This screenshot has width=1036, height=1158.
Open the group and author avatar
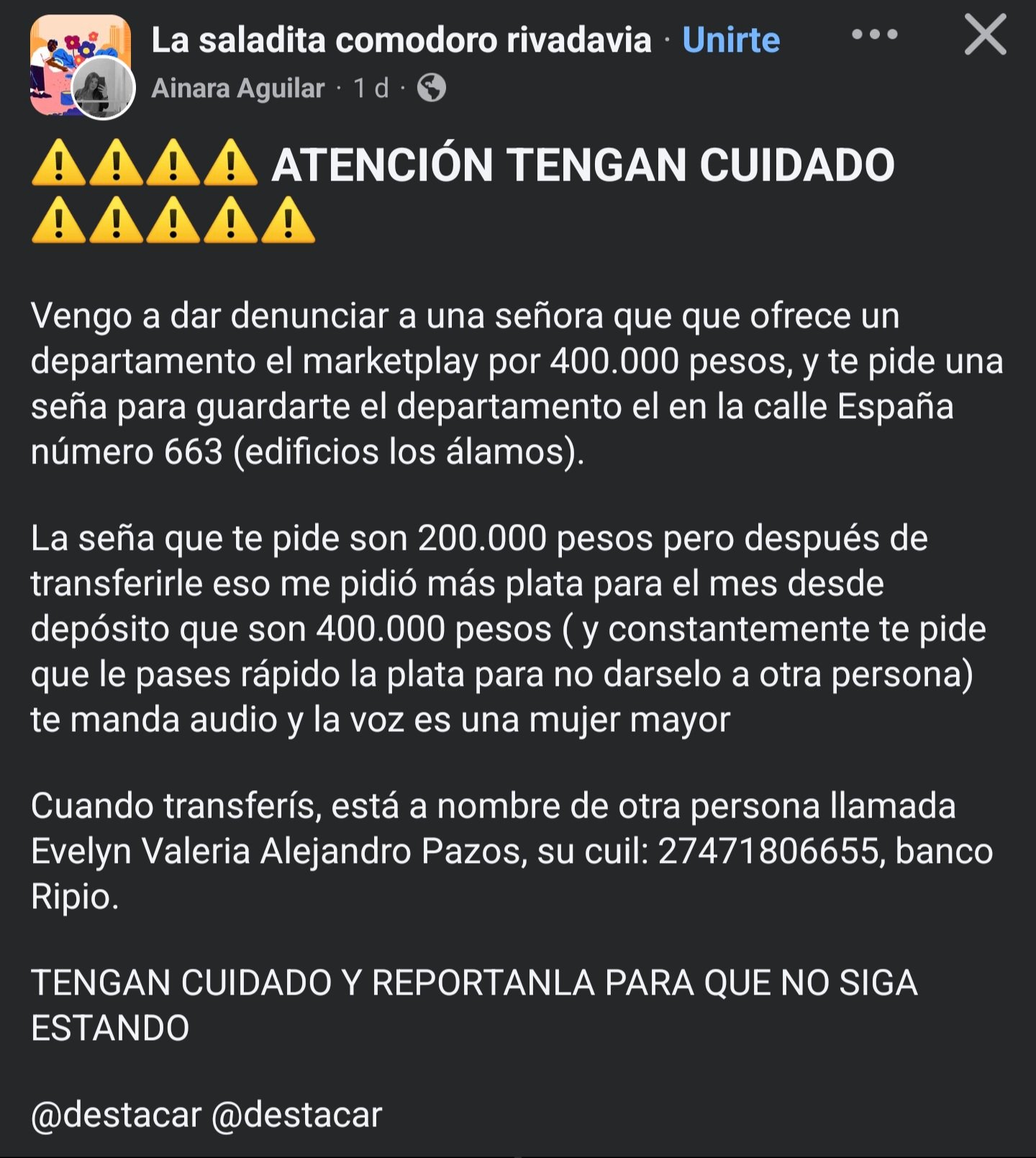coord(81,66)
